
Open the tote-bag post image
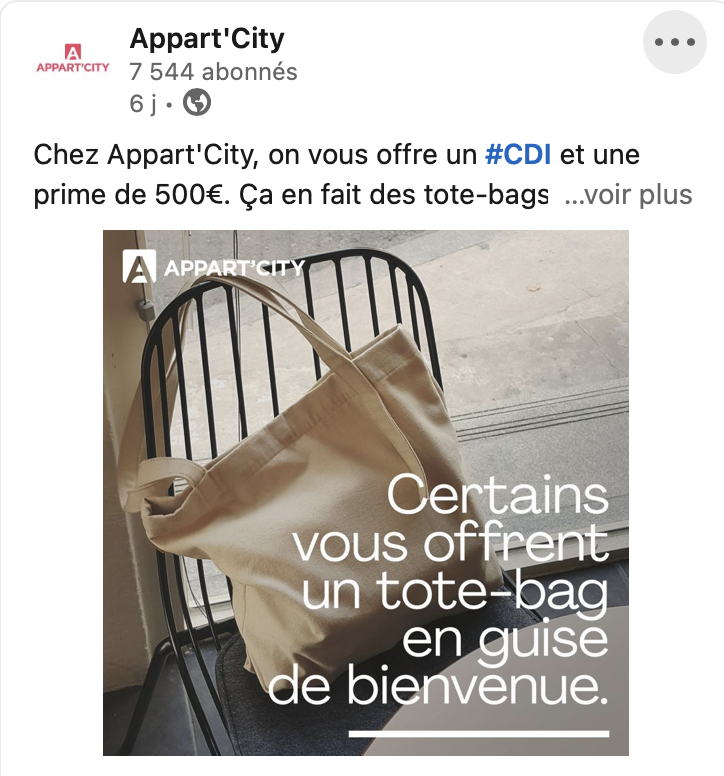click(x=365, y=492)
